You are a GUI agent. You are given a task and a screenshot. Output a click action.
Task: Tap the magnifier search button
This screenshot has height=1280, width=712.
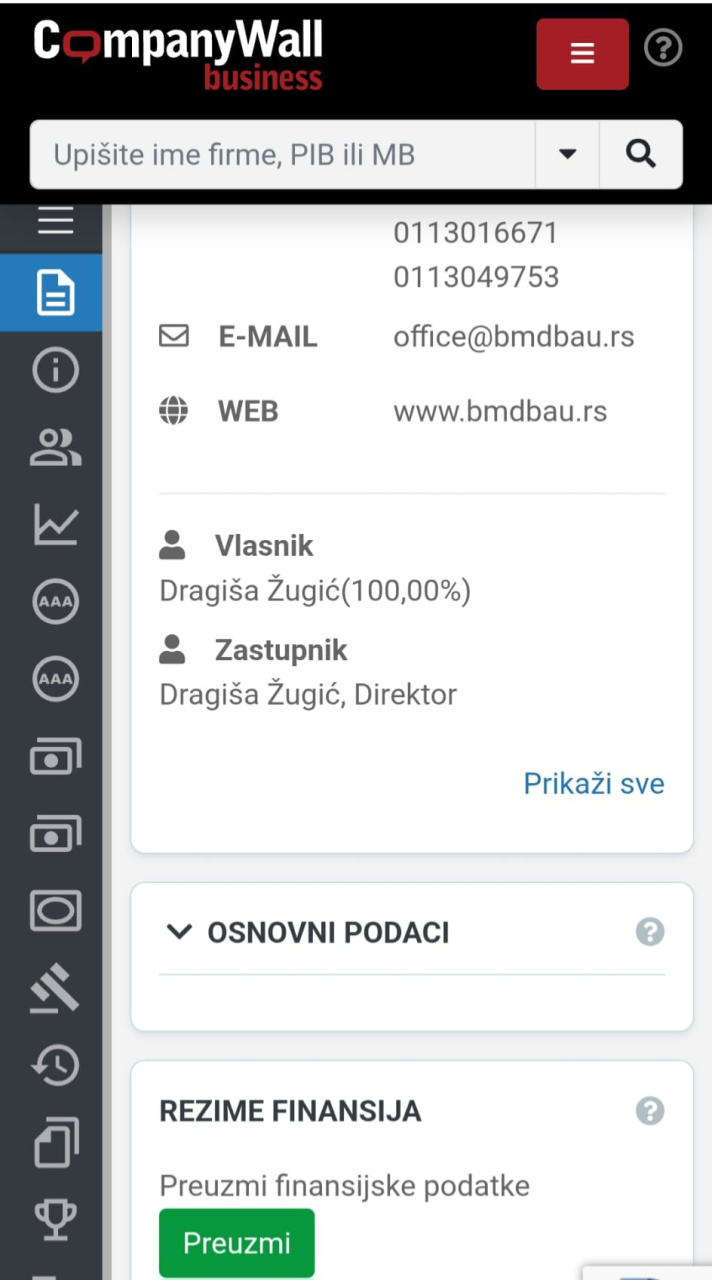click(641, 154)
